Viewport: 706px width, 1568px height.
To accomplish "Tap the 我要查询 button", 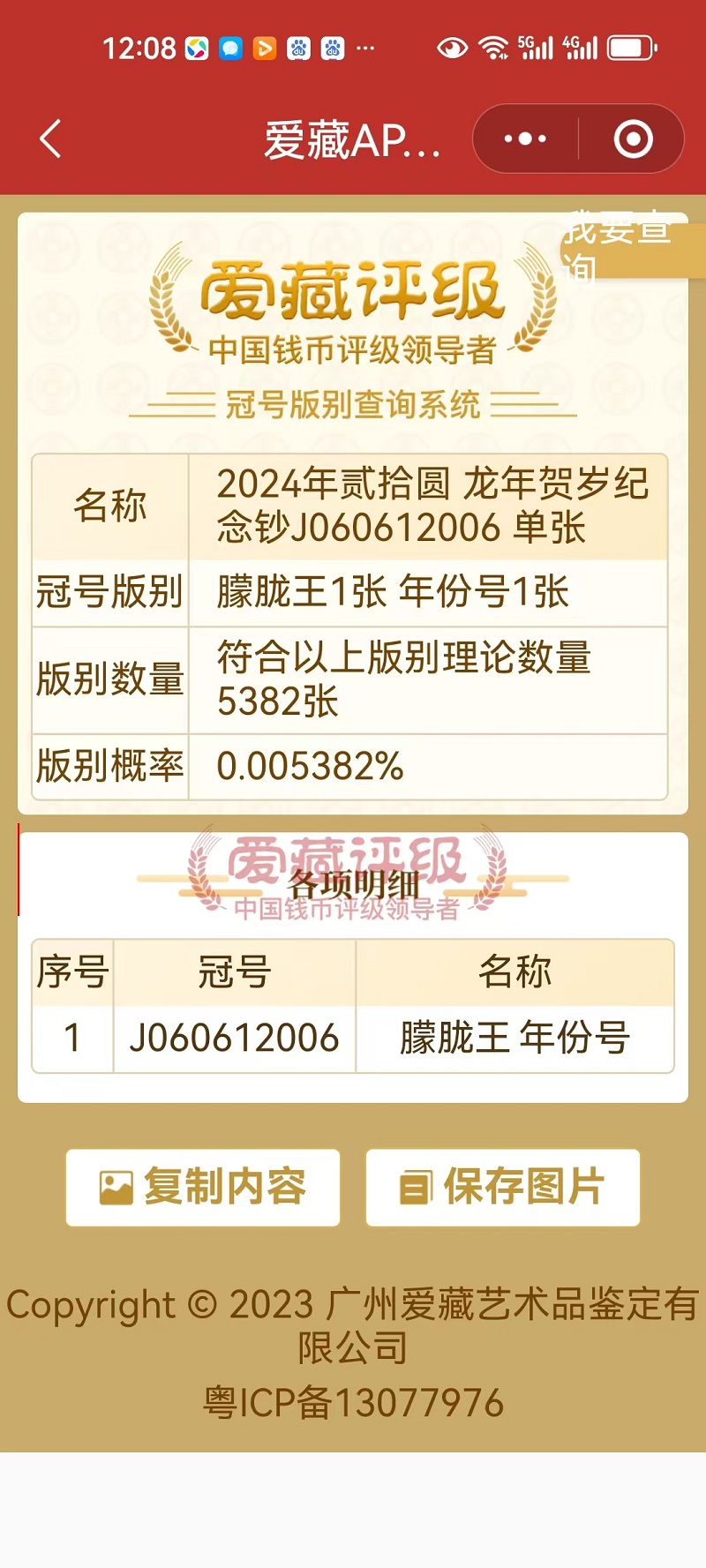I will pyautogui.click(x=628, y=249).
